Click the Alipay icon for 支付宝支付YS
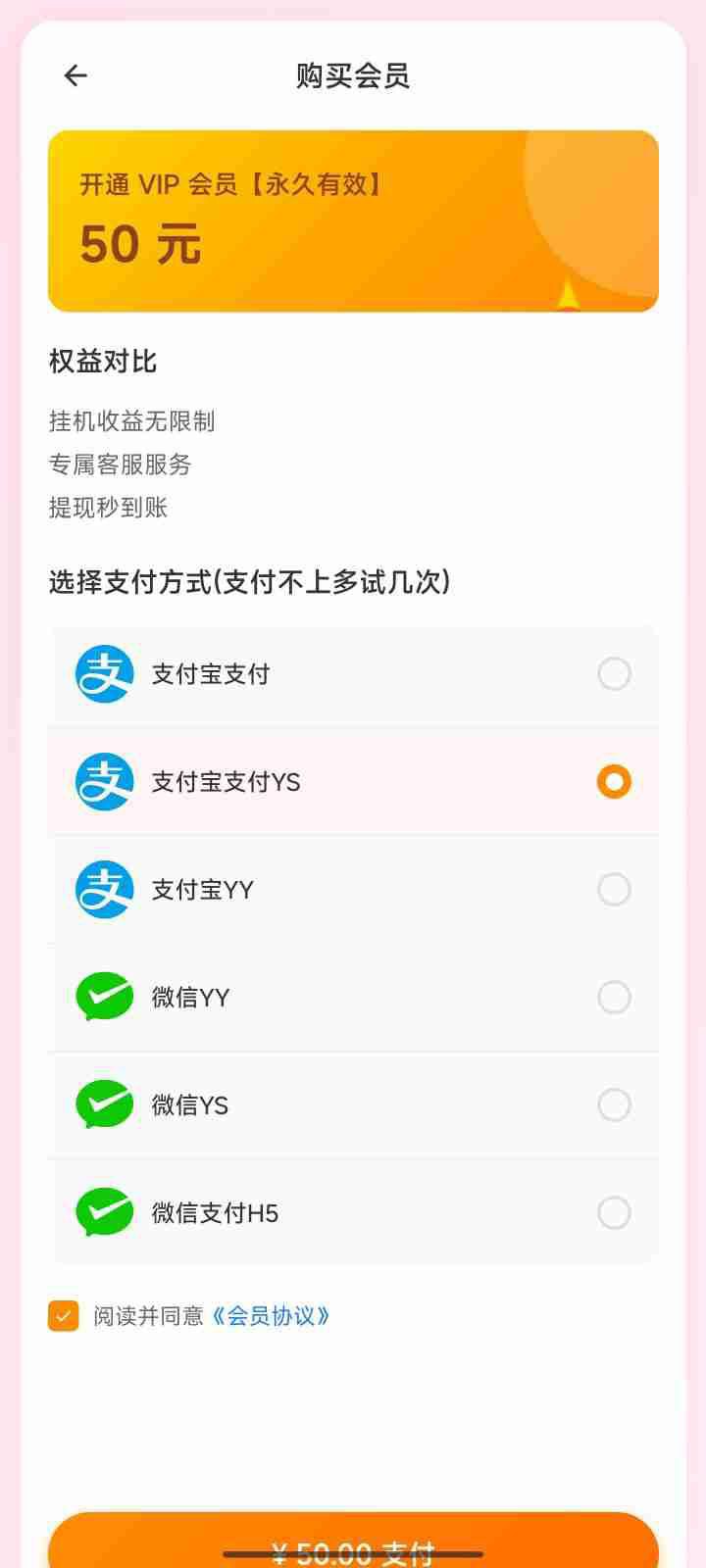This screenshot has width=706, height=1568. [103, 782]
